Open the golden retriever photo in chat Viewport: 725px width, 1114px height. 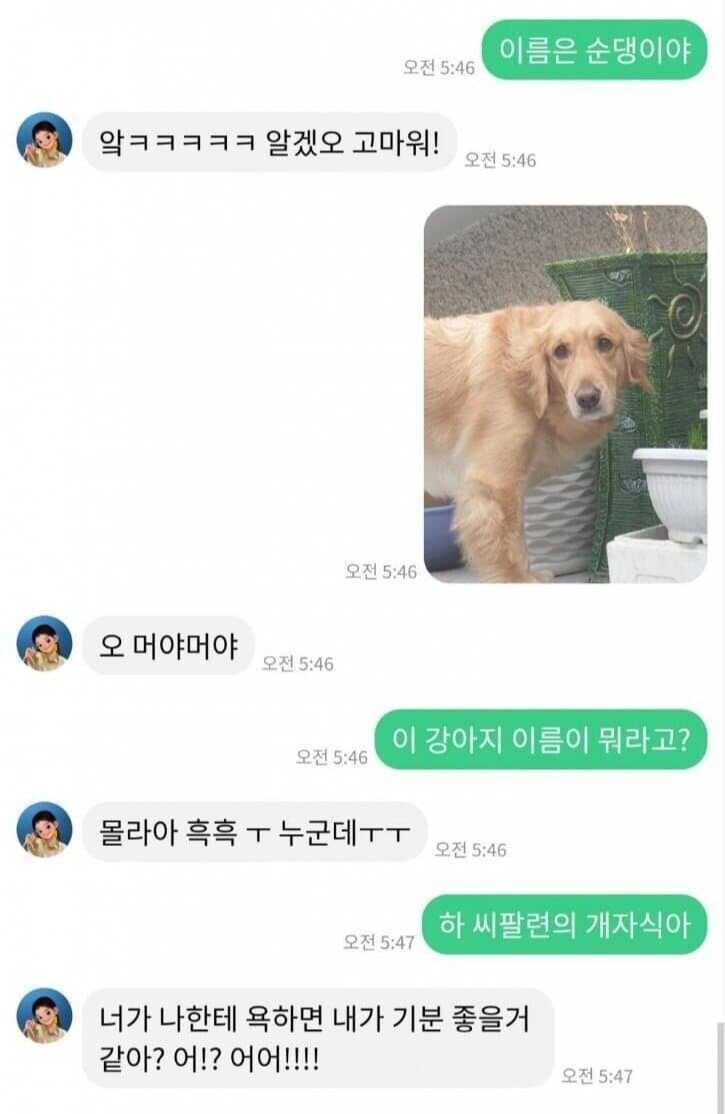[x=565, y=394]
